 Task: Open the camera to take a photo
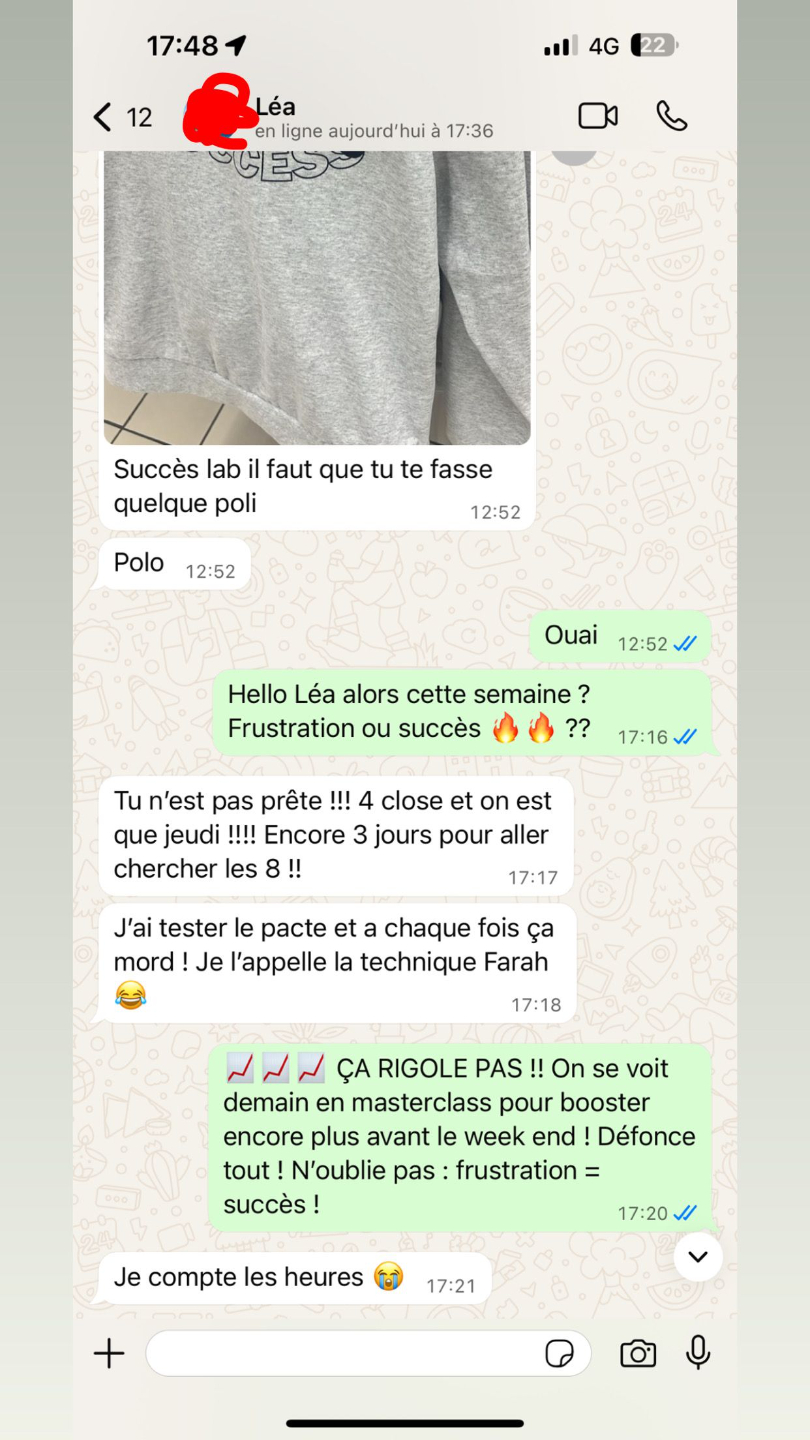tap(638, 1354)
